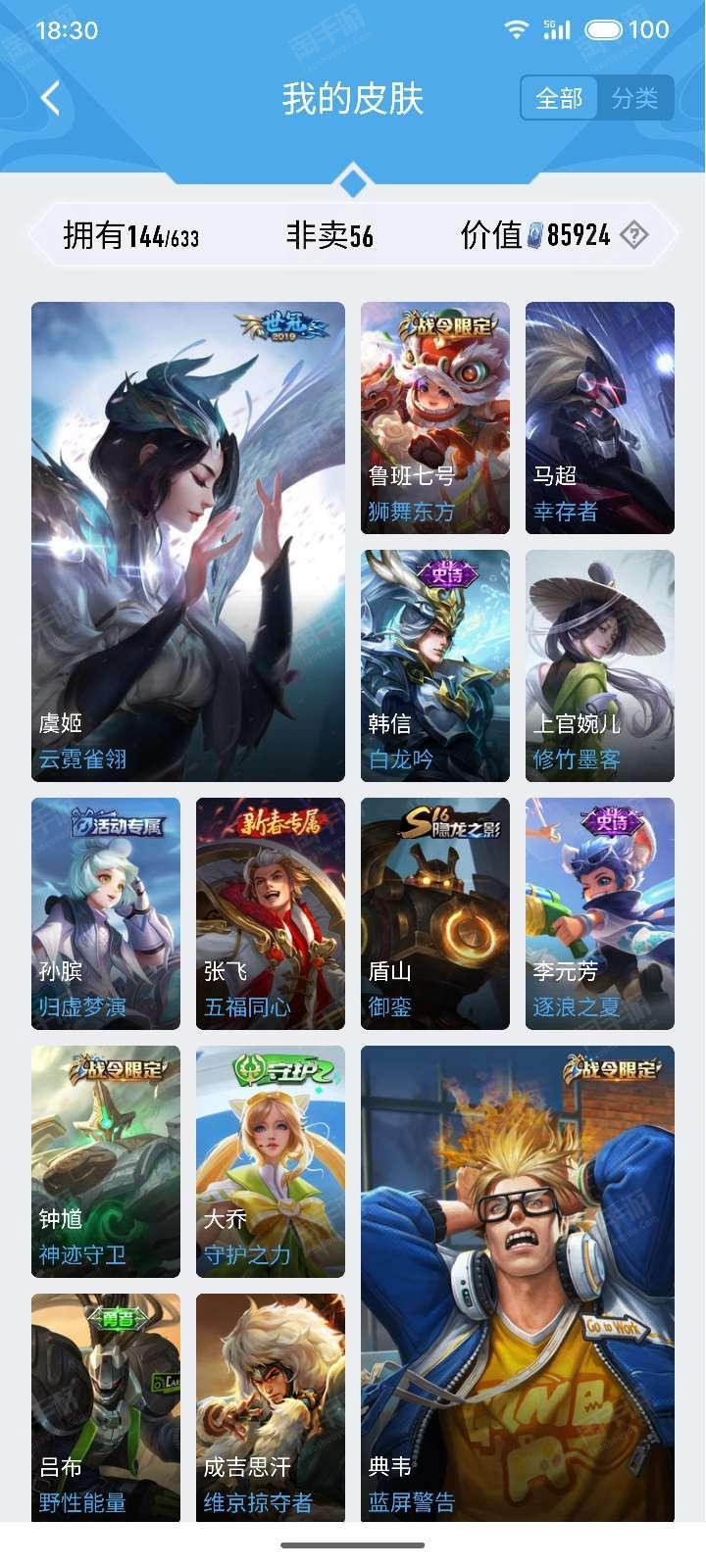Open 典韦 蓝屏警告 skin card
This screenshot has width=706, height=1568.
(518, 1284)
